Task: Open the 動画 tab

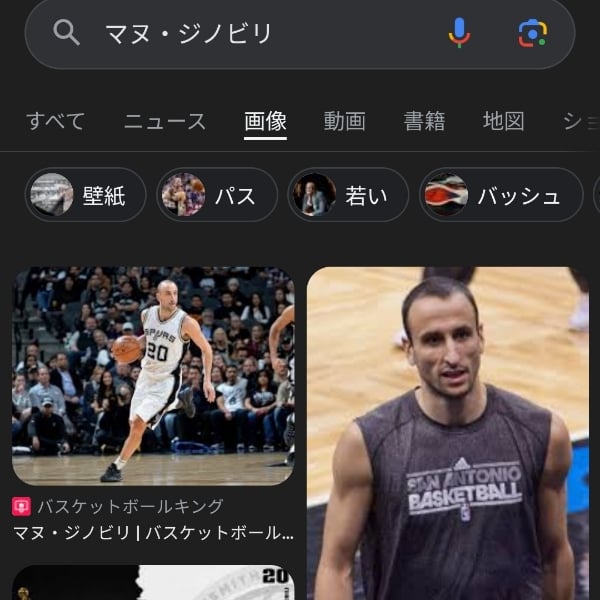Action: pyautogui.click(x=344, y=122)
